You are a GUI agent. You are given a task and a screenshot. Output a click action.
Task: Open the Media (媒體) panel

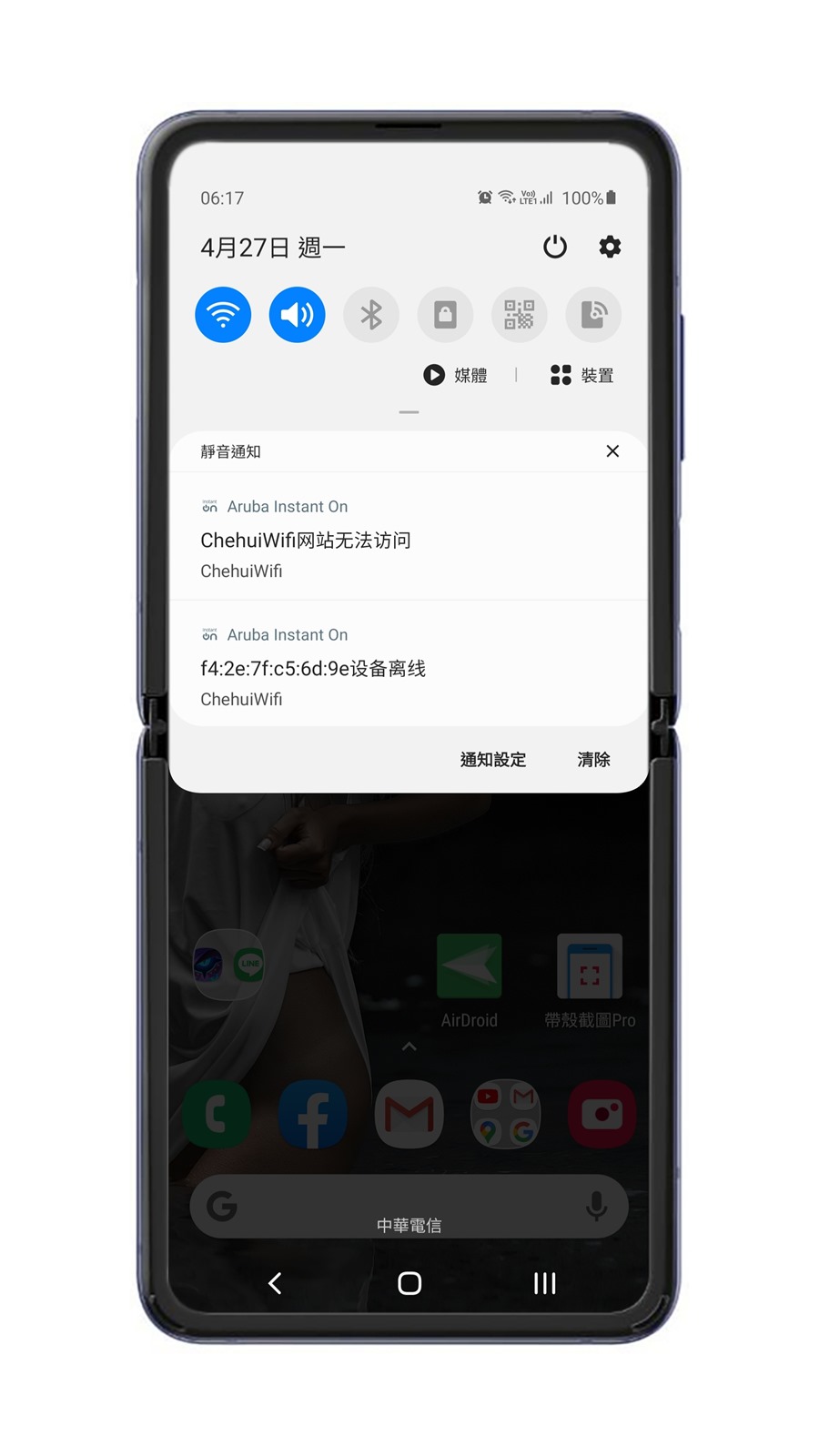point(456,375)
